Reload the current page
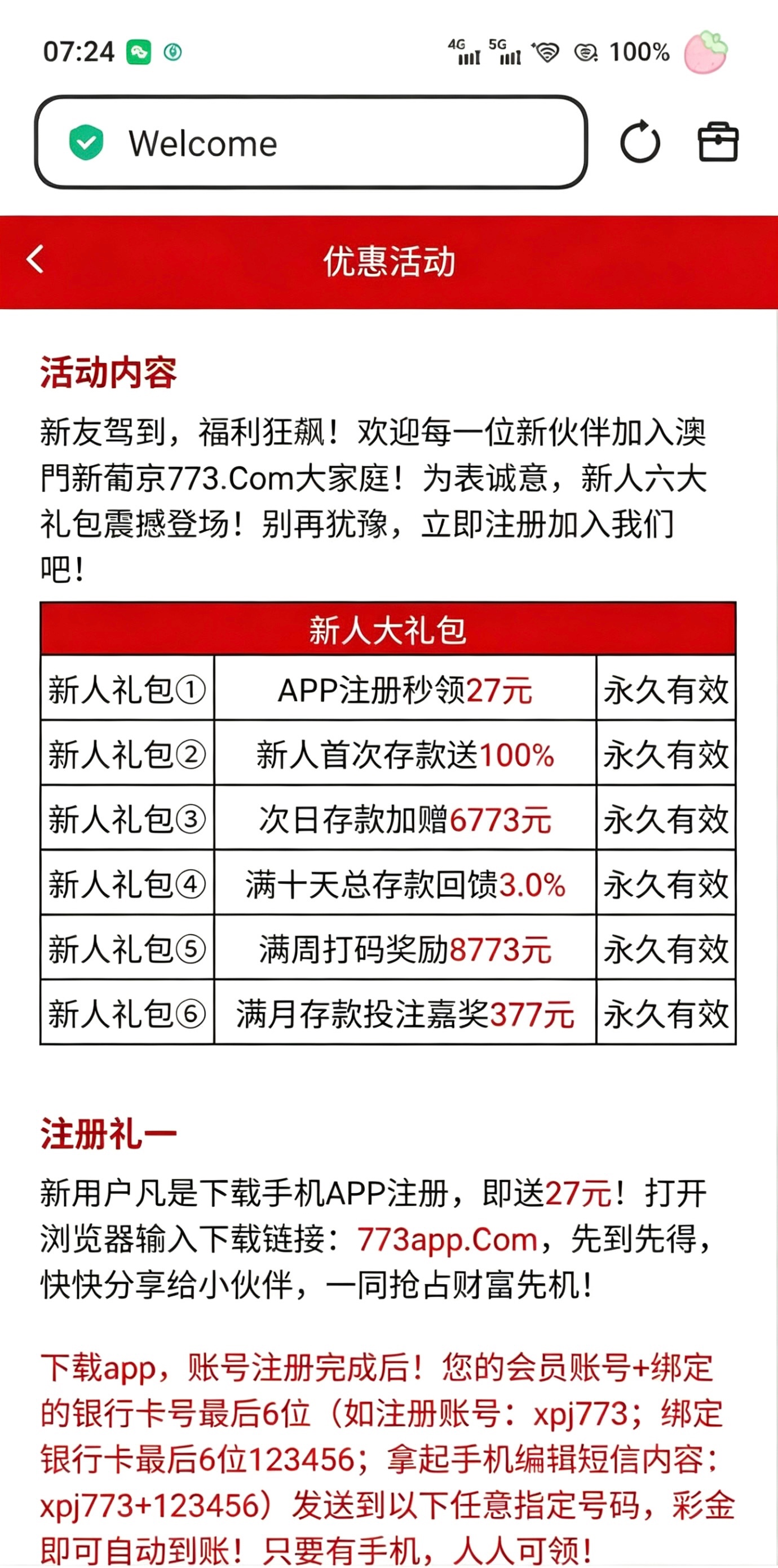 639,143
